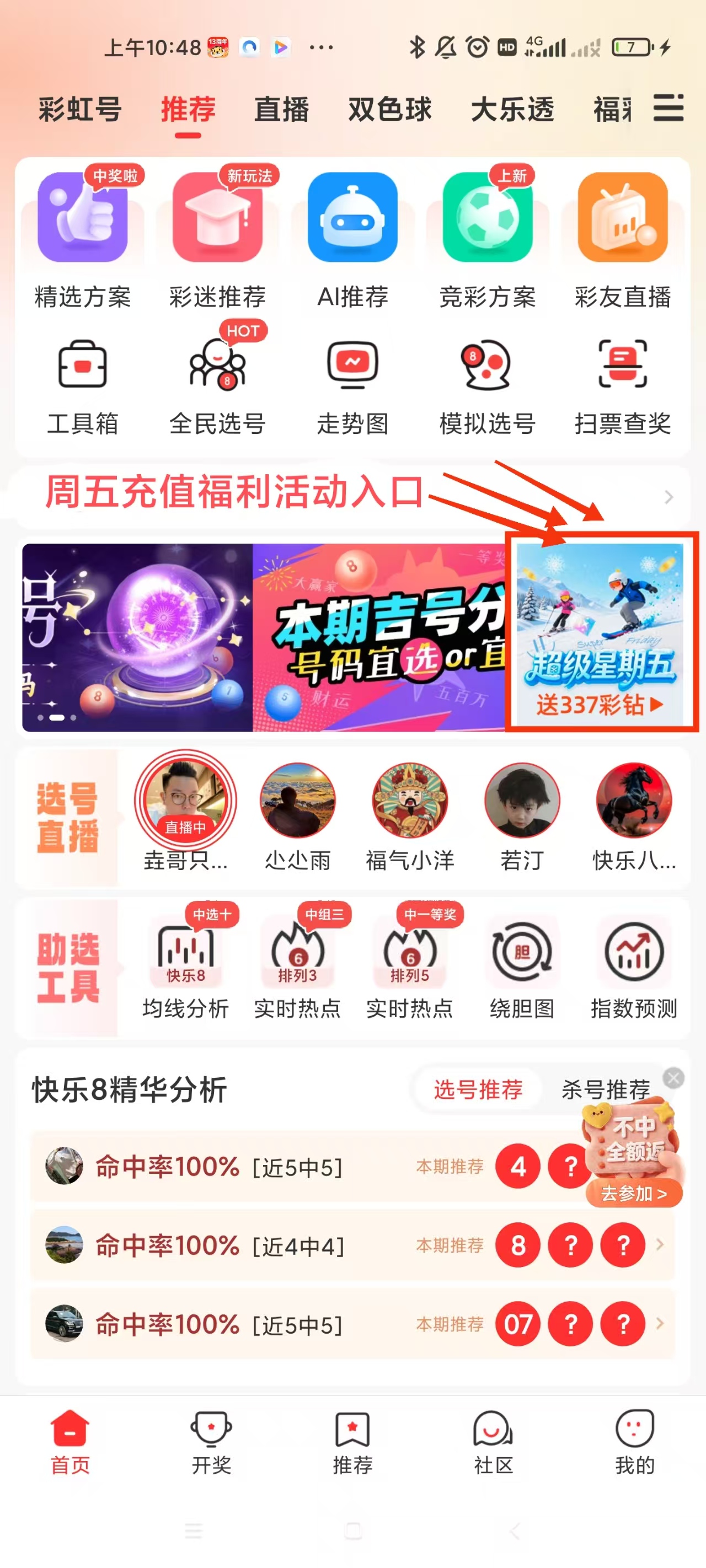
Task: Select the 大乐透 top tab
Action: click(x=512, y=110)
